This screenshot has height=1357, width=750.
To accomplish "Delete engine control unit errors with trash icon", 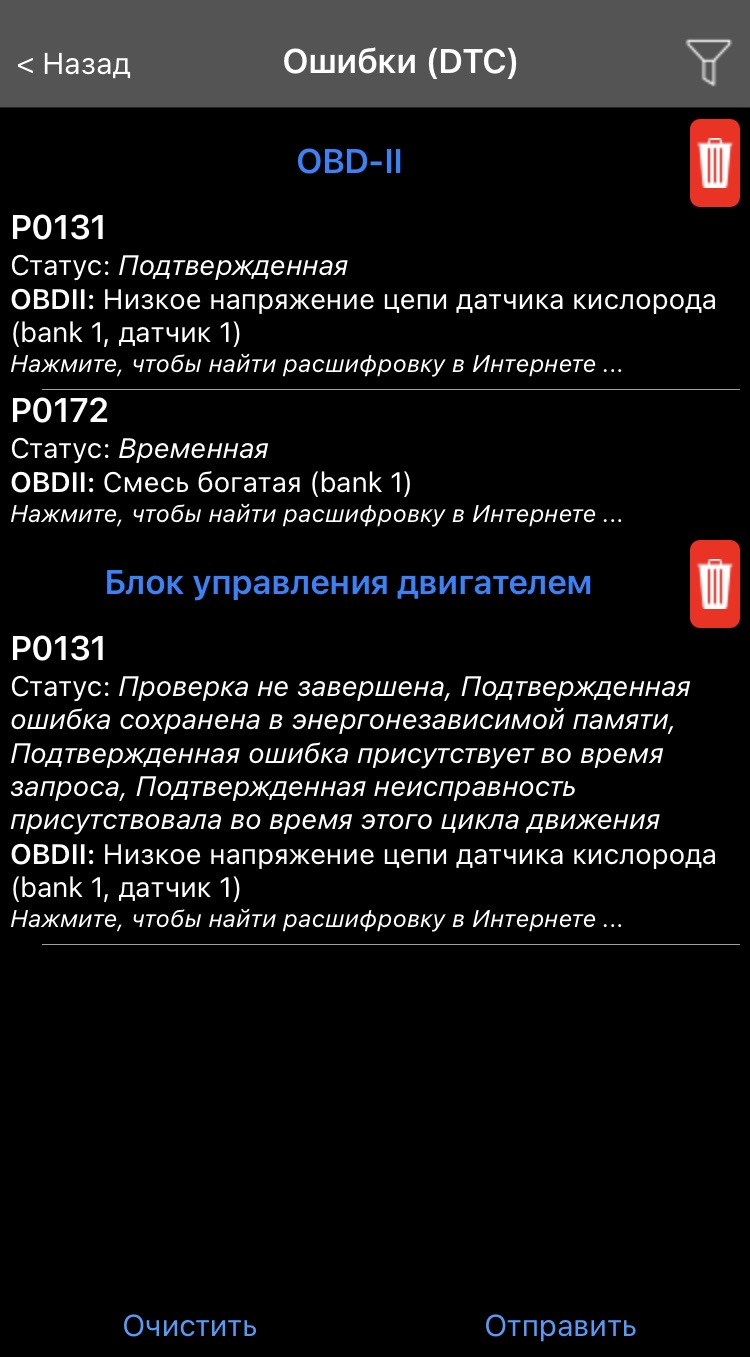I will (x=714, y=584).
